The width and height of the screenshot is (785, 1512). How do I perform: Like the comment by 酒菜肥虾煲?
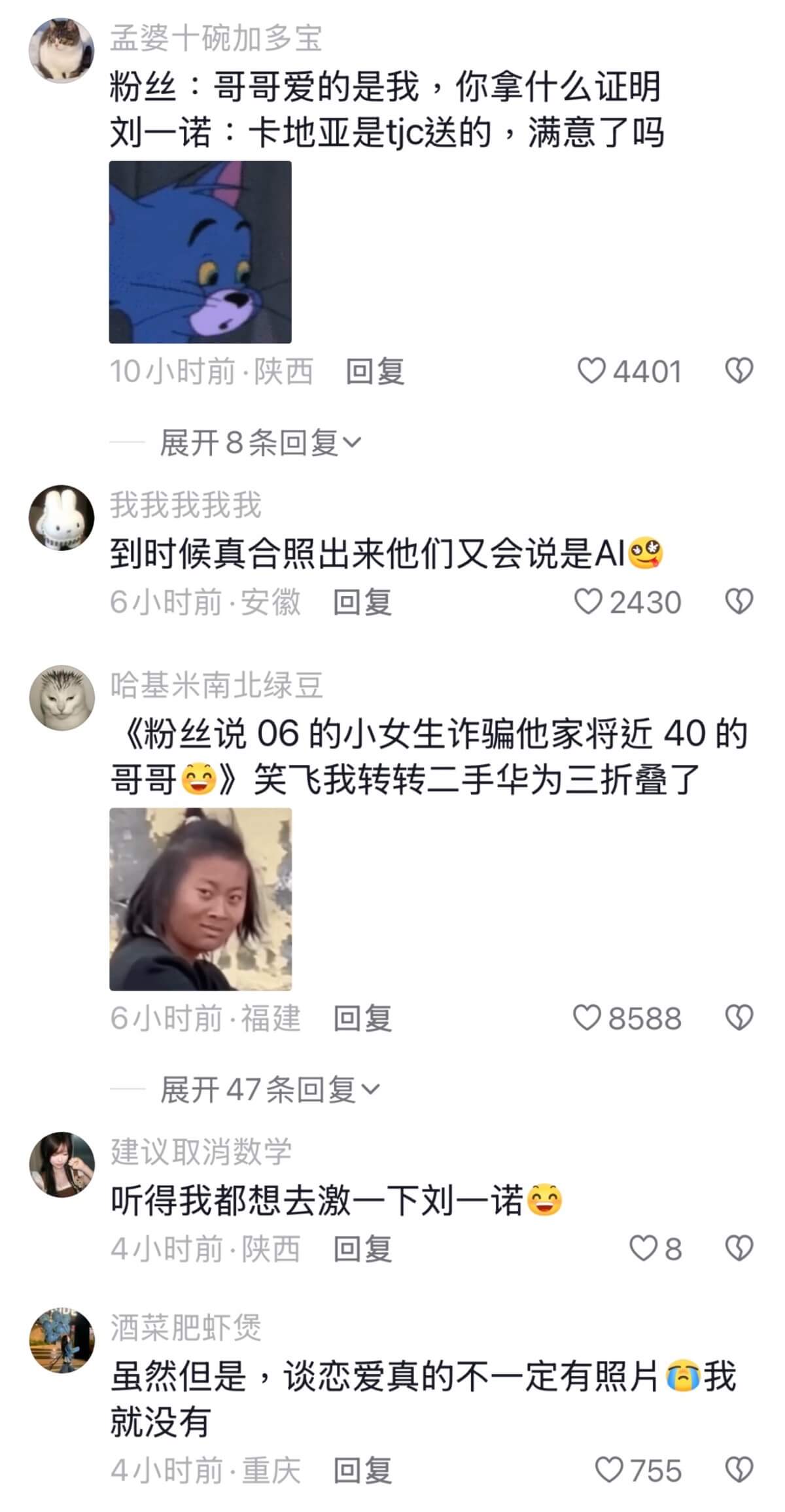(608, 1471)
